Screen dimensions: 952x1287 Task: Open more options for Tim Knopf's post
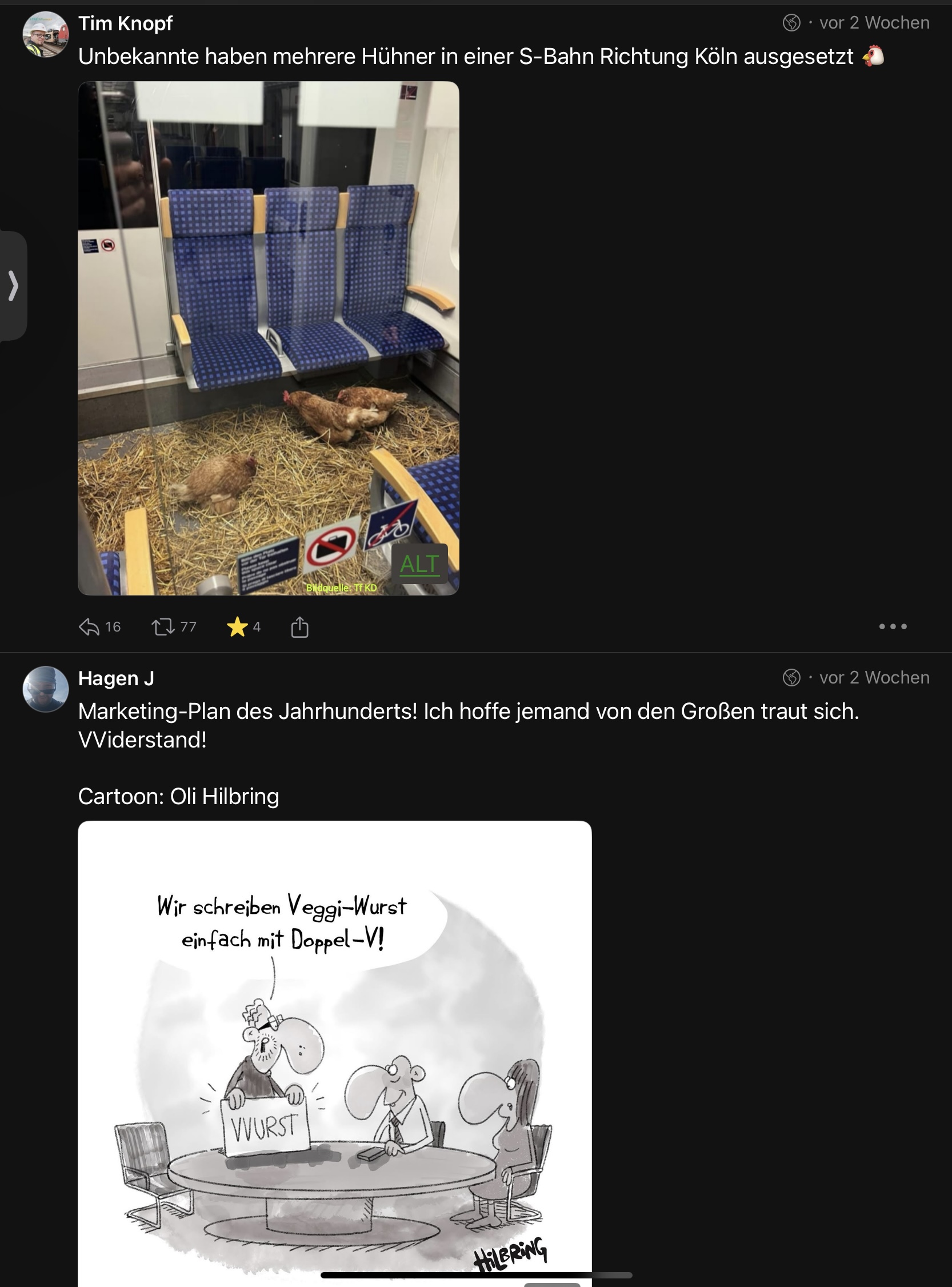(x=892, y=626)
